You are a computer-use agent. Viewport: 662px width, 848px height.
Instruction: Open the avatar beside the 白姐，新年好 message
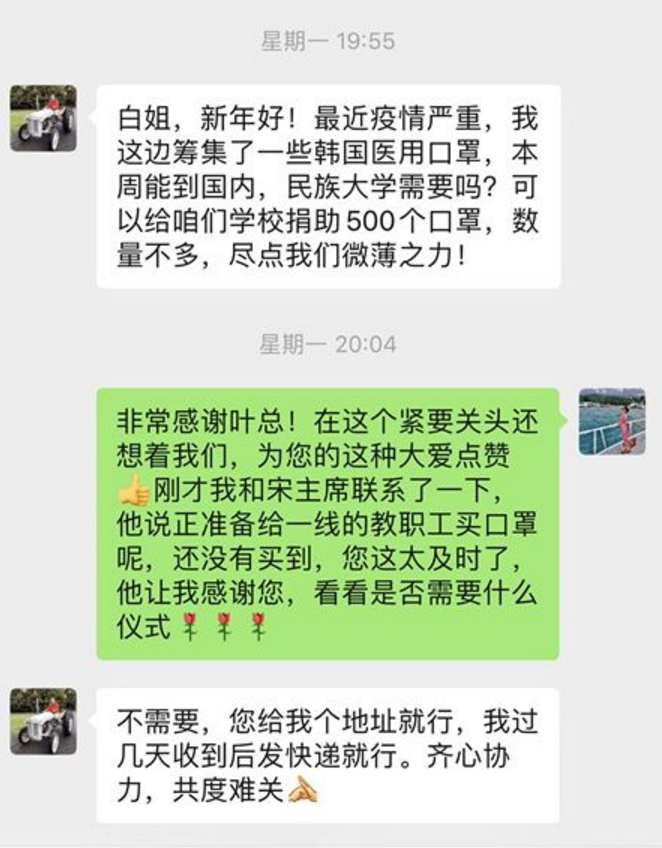(43, 118)
